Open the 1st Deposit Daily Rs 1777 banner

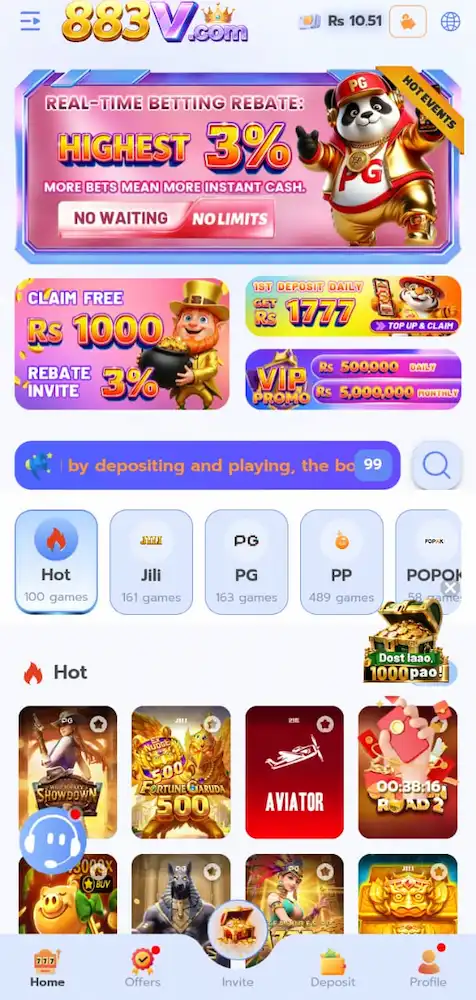point(353,306)
